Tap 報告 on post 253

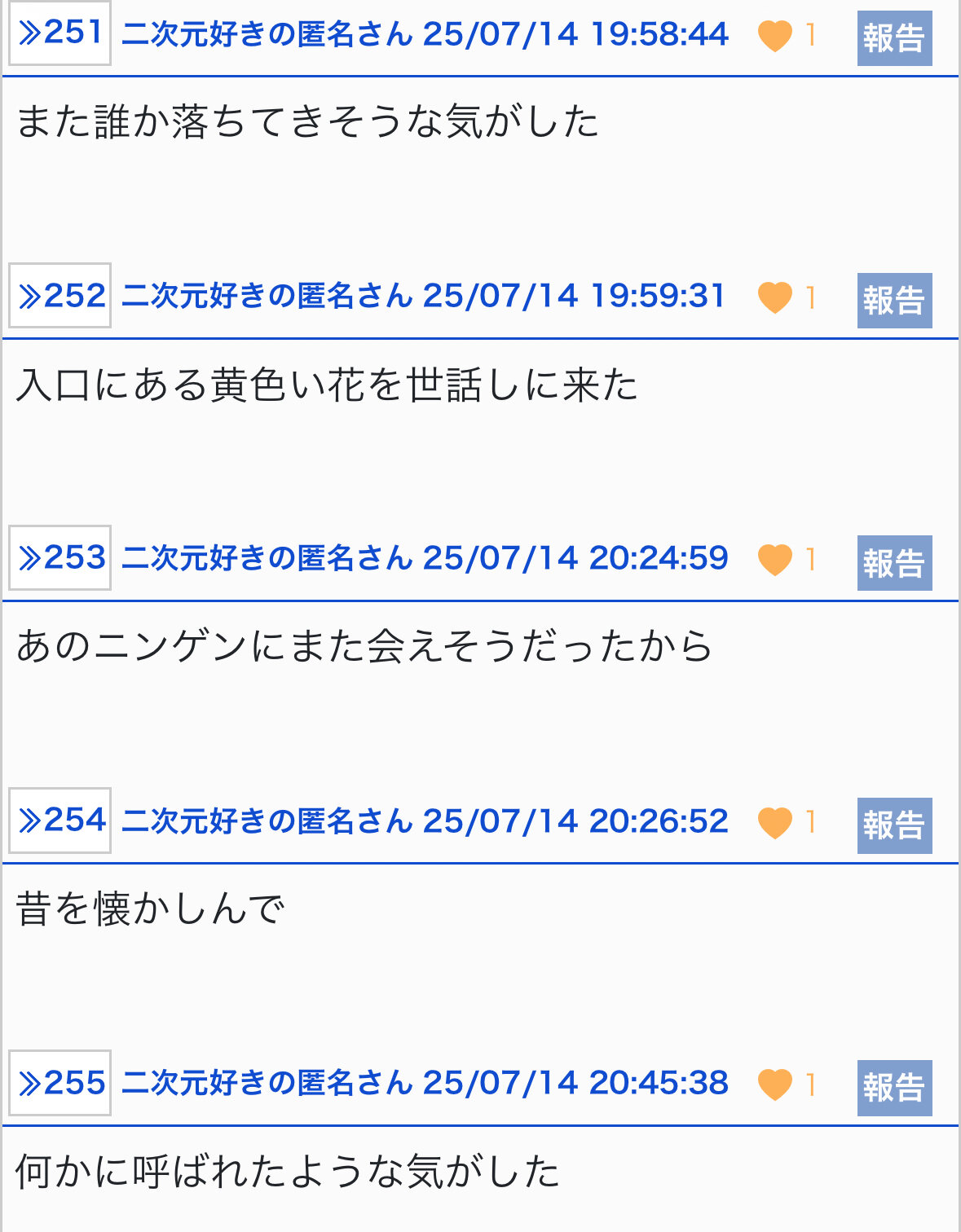click(x=894, y=563)
